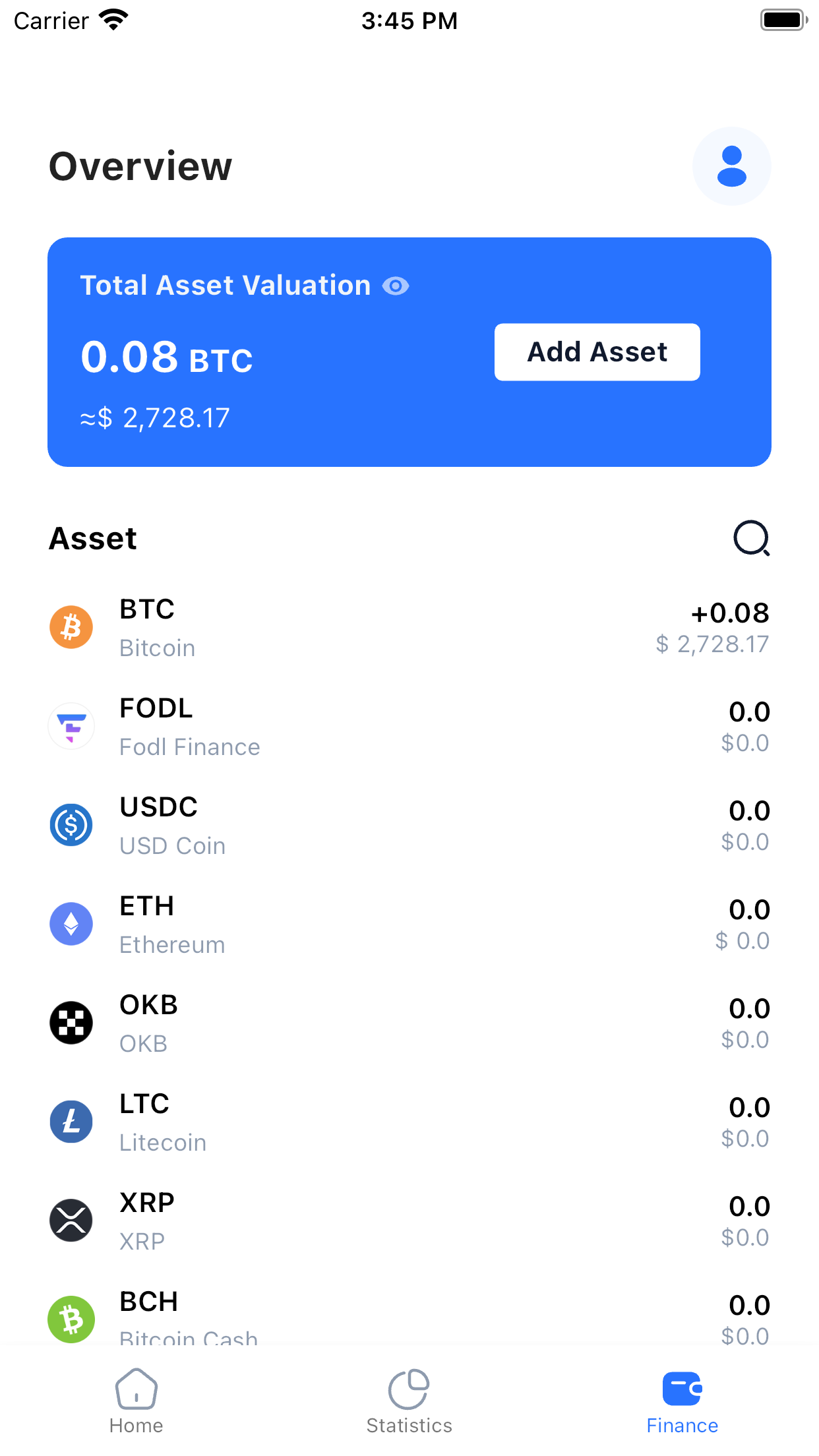Screen dimensions: 819x1456
Task: Hide total asset valuation with eye icon
Action: point(396,286)
